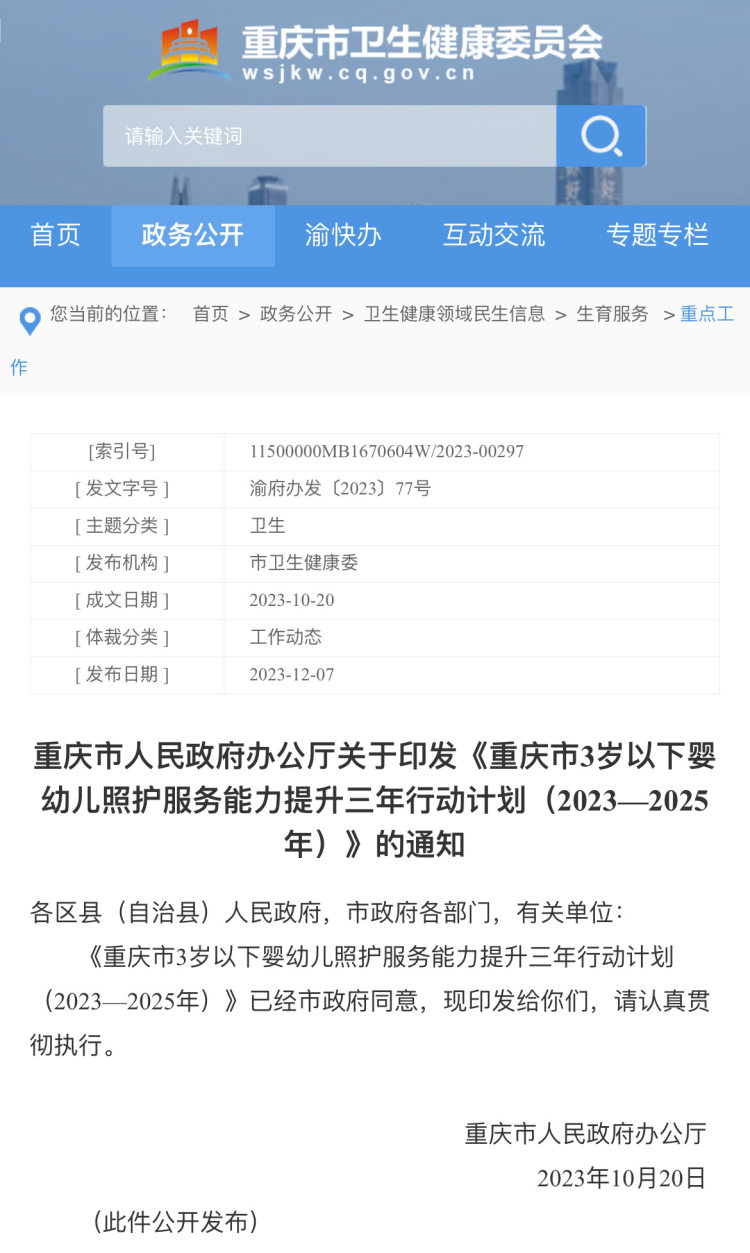
Task: Select the 政务公开 navigation tab
Action: tap(193, 236)
